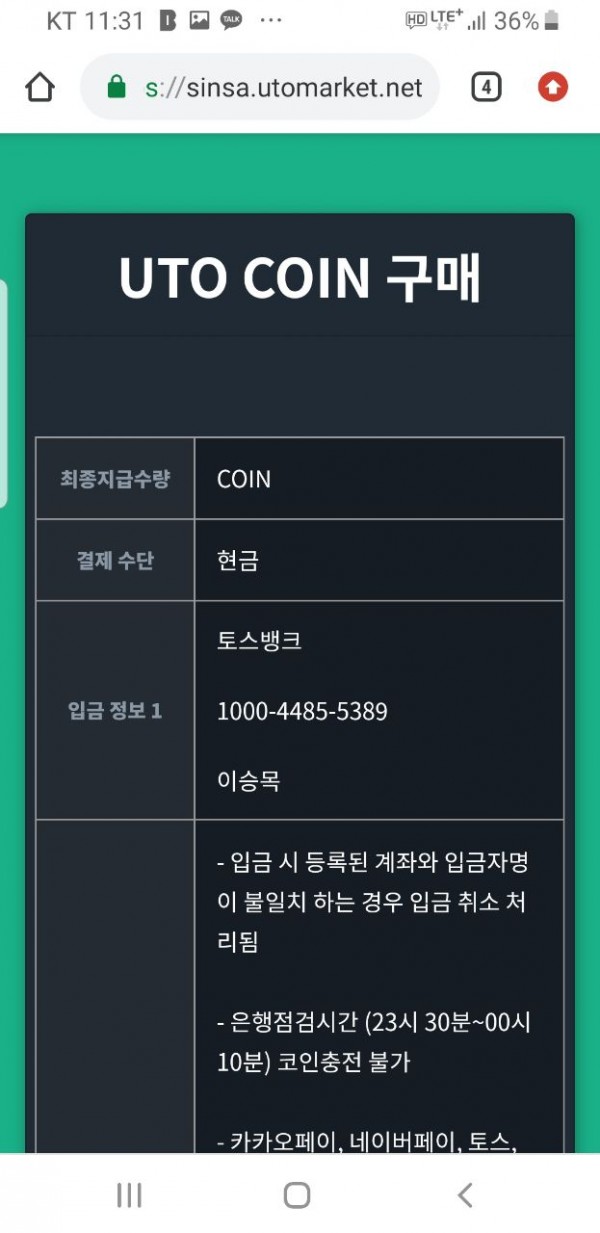Go to browser home page
Viewport: 600px width, 1233px height.
tap(40, 88)
